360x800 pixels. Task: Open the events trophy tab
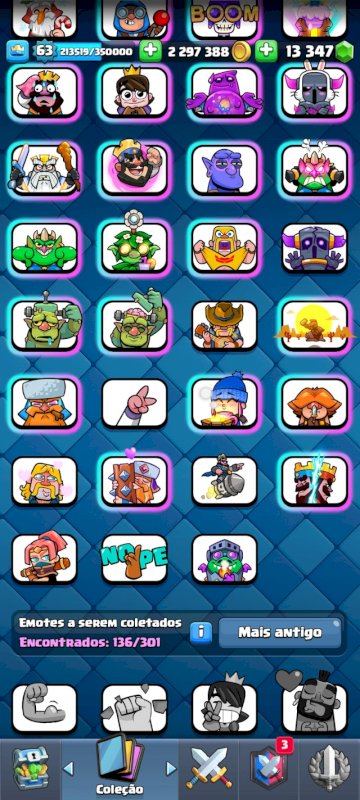click(x=329, y=769)
